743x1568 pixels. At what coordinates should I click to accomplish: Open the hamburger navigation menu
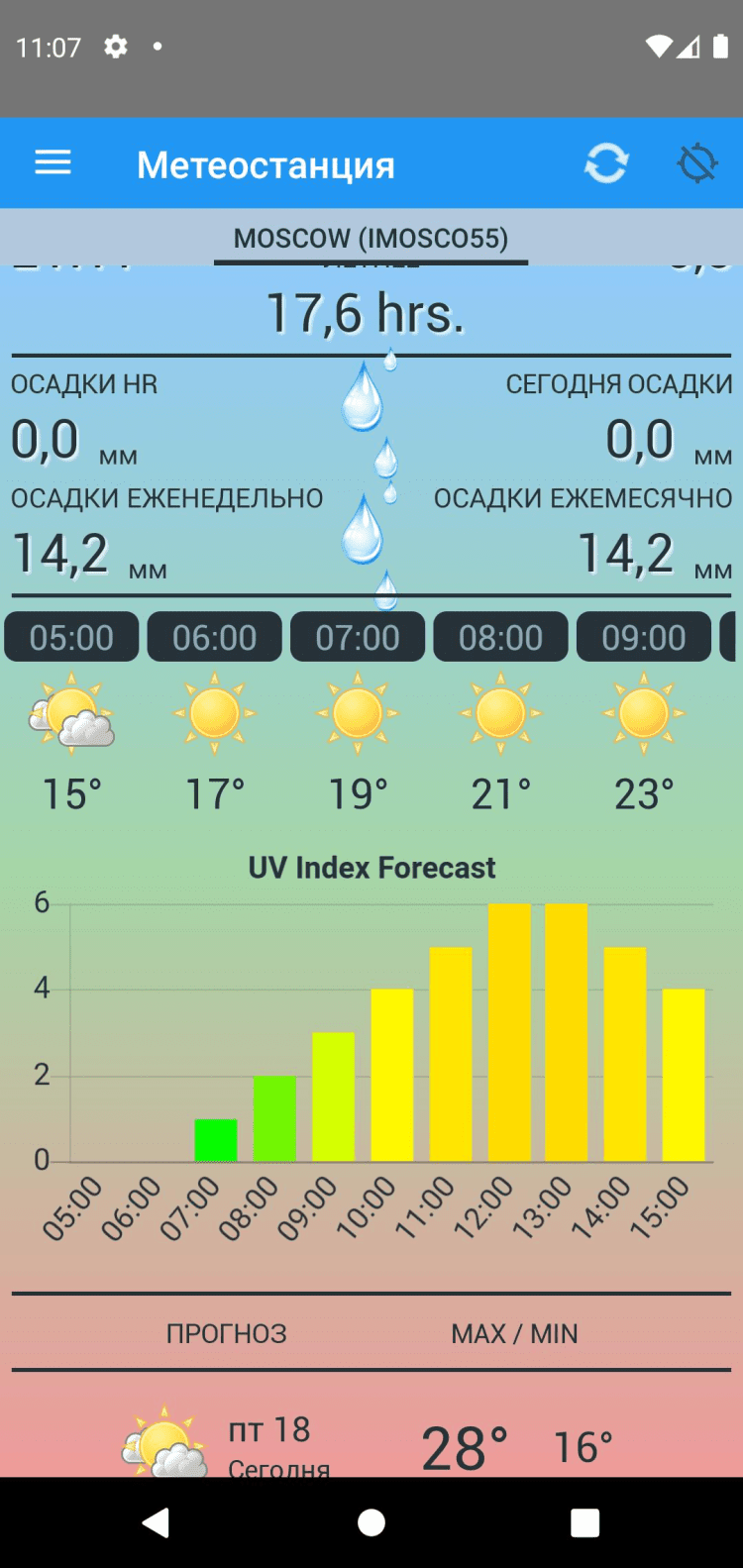coord(53,163)
